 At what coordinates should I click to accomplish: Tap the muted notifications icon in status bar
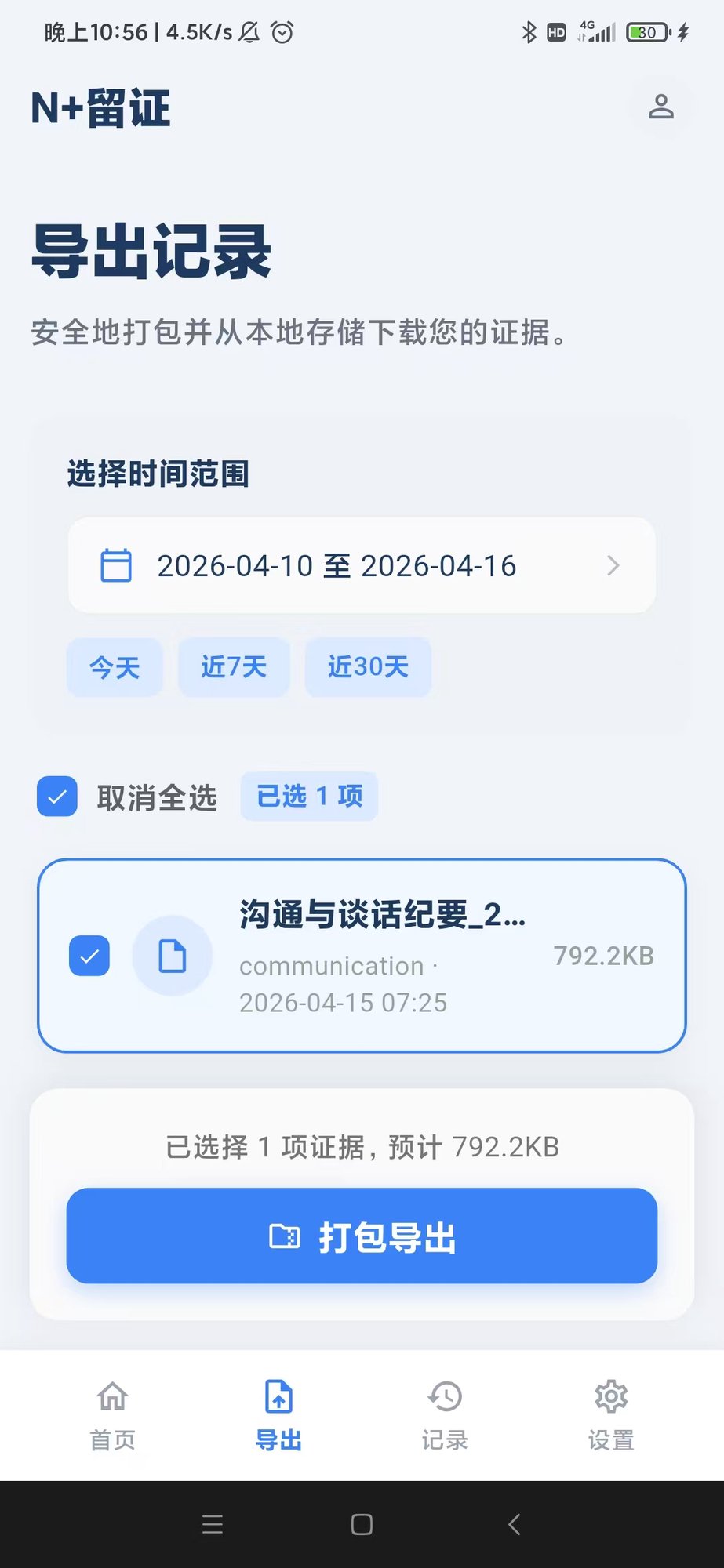pyautogui.click(x=247, y=32)
